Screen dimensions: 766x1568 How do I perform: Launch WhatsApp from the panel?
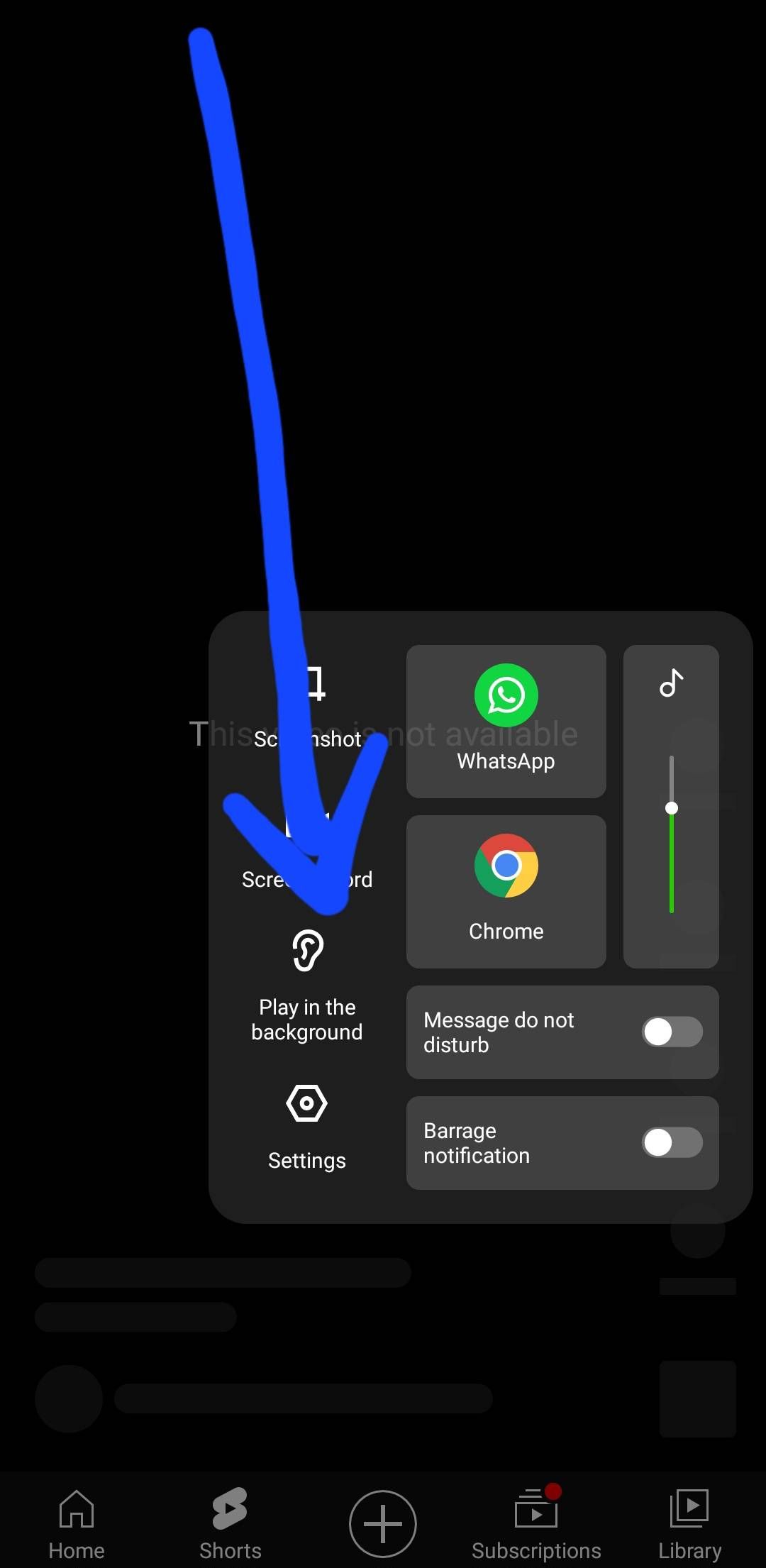pyautogui.click(x=506, y=720)
